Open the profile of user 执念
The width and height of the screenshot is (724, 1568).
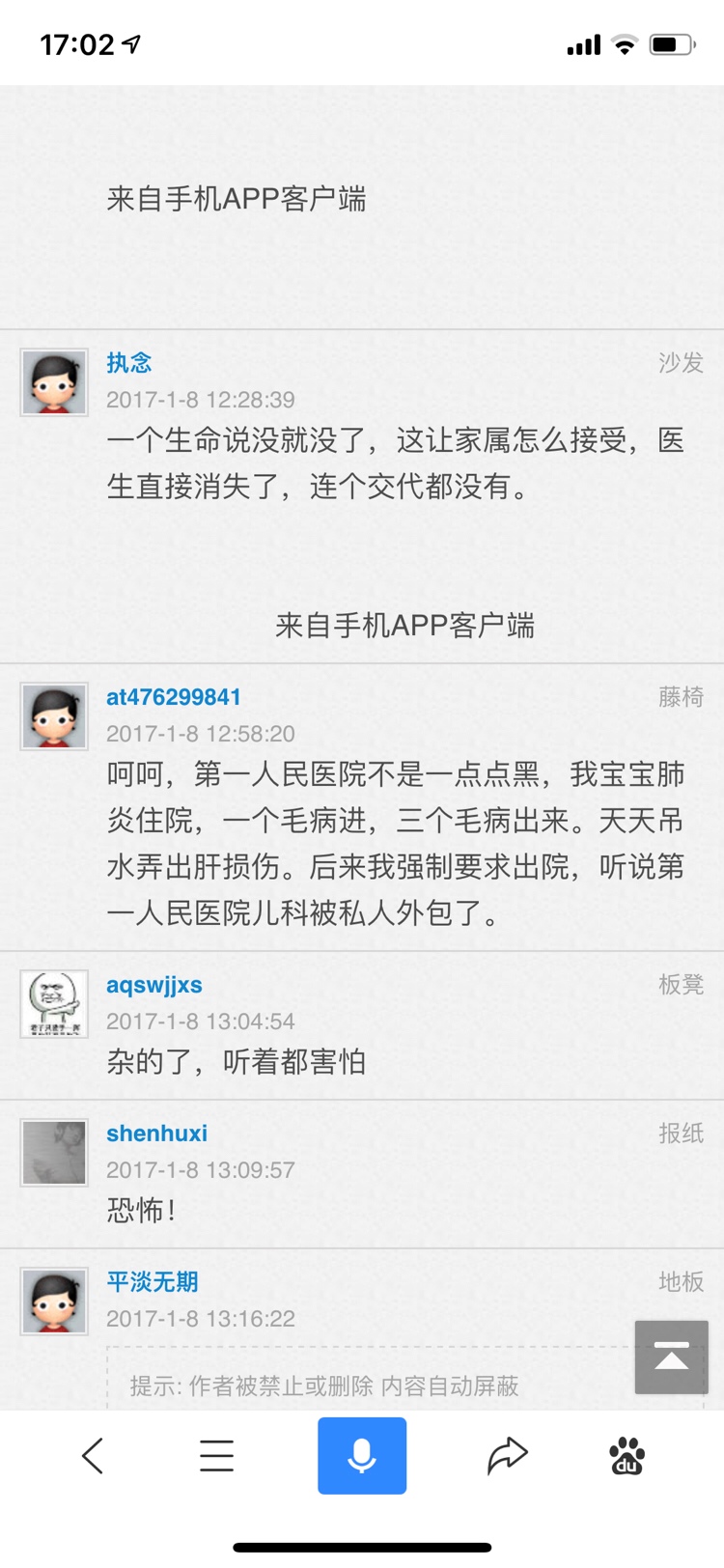129,362
